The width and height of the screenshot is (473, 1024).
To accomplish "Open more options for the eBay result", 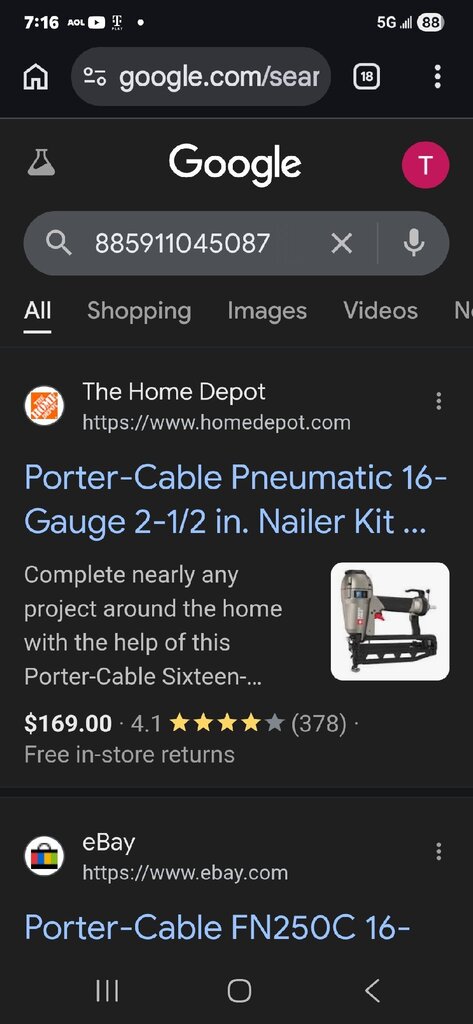I will (x=438, y=851).
